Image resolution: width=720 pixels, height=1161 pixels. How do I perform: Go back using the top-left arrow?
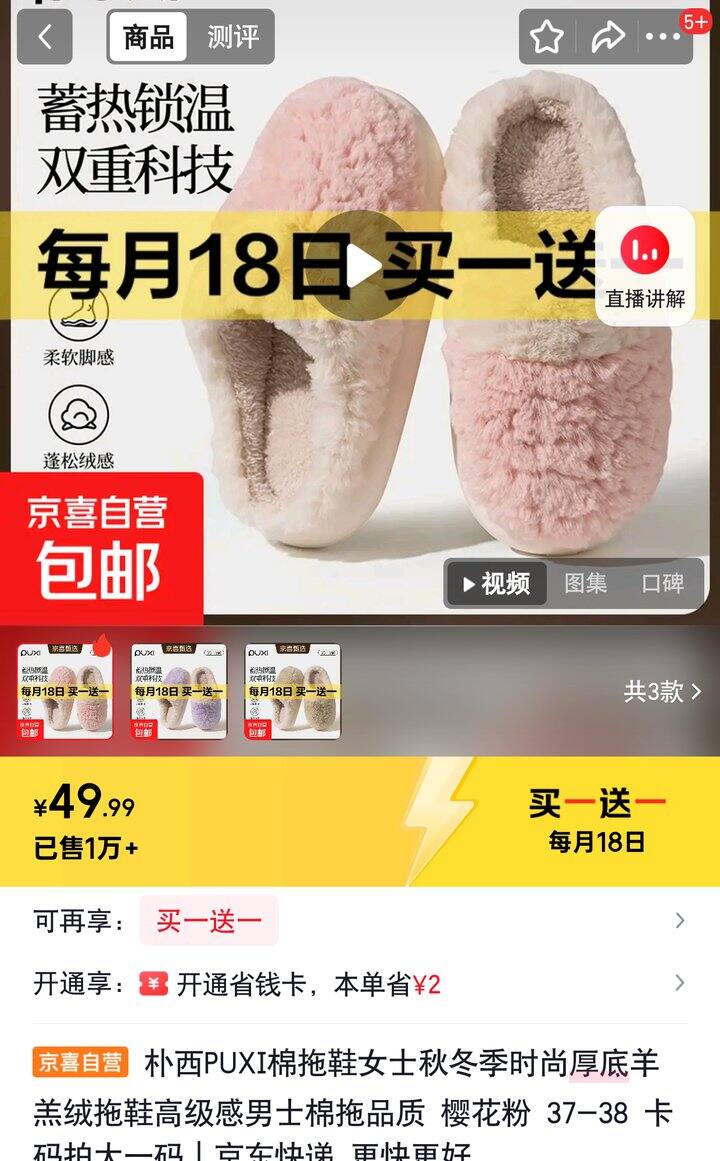pos(44,38)
